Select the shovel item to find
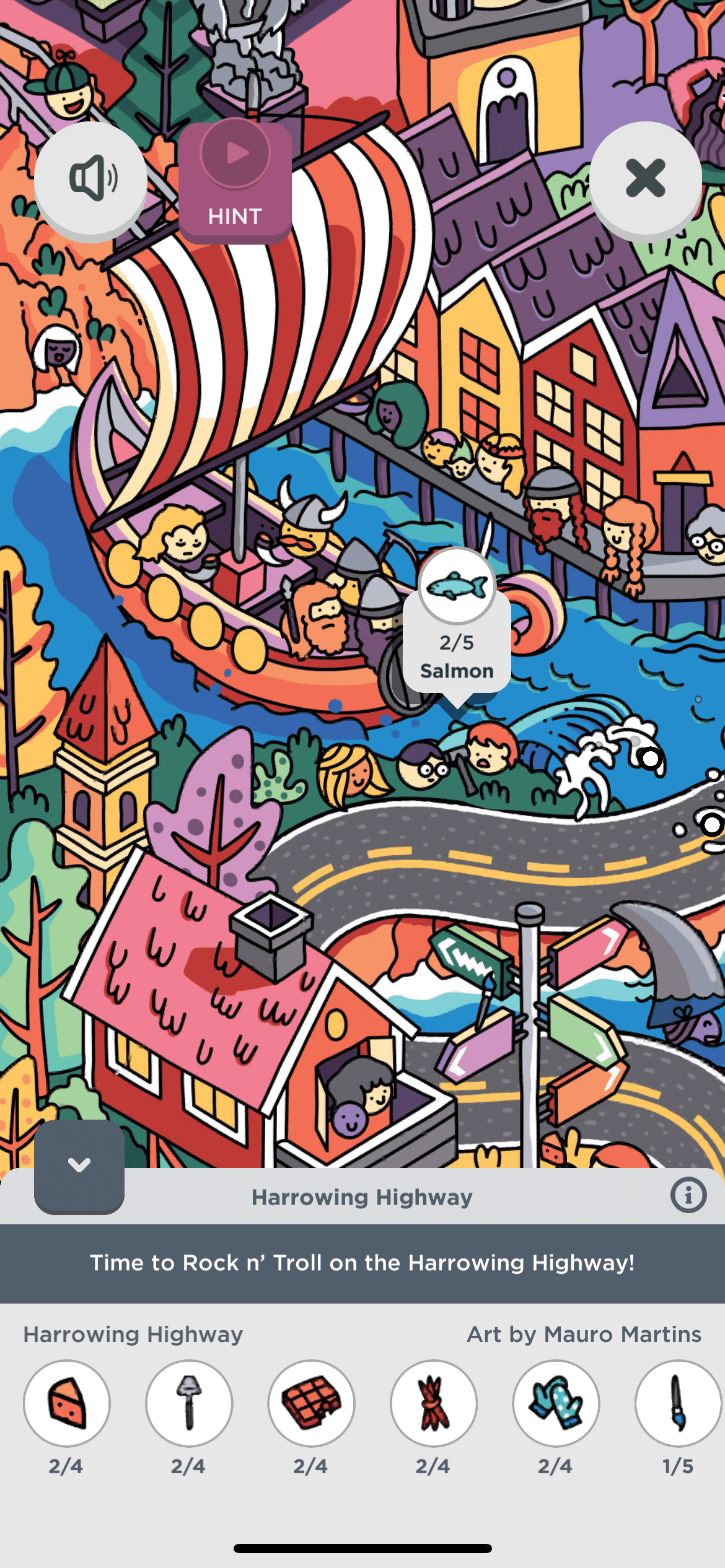 (189, 1403)
